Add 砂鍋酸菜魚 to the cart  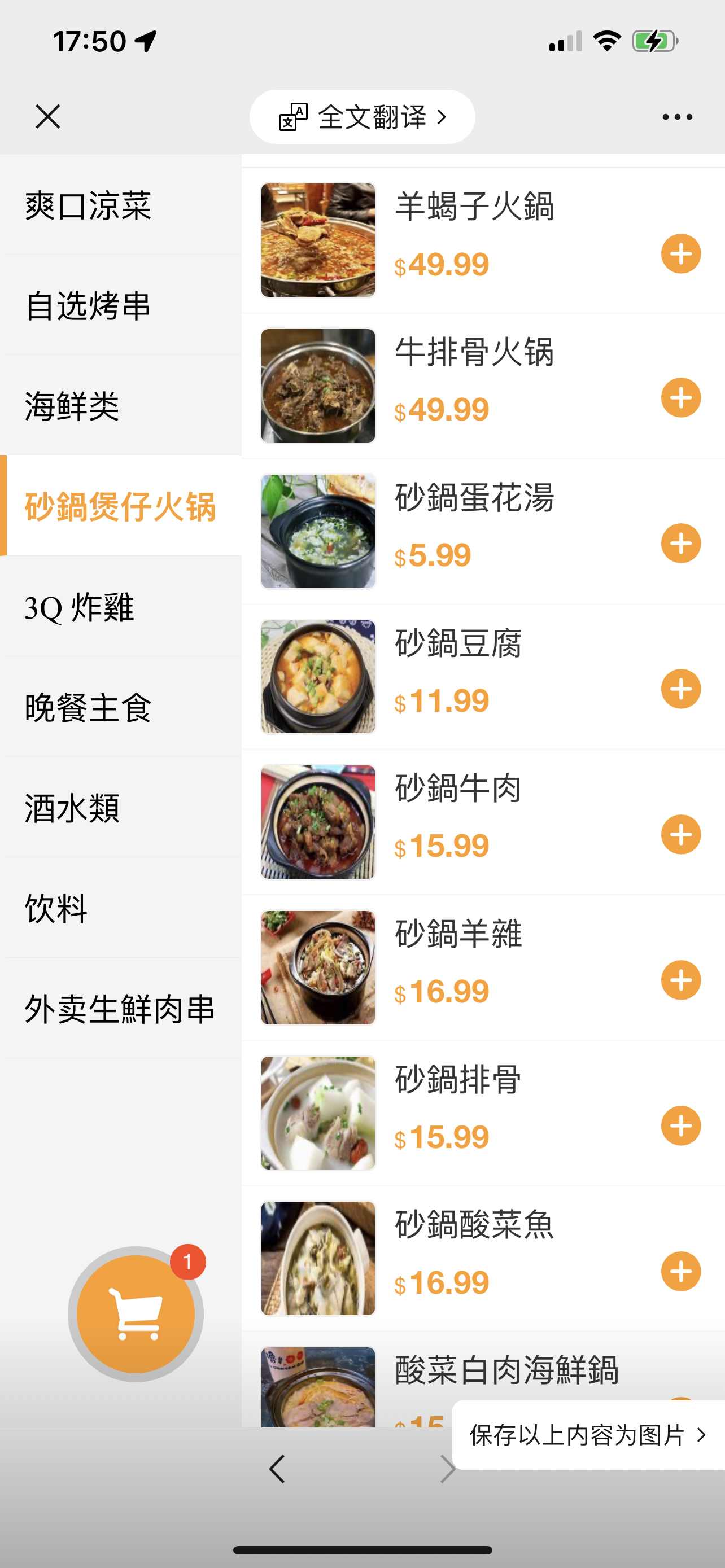680,1271
